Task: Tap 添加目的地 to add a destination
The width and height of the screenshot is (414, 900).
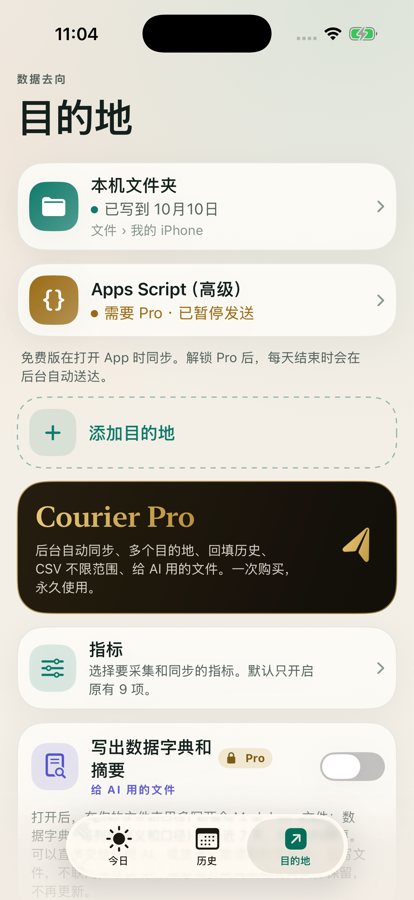Action: [207, 433]
